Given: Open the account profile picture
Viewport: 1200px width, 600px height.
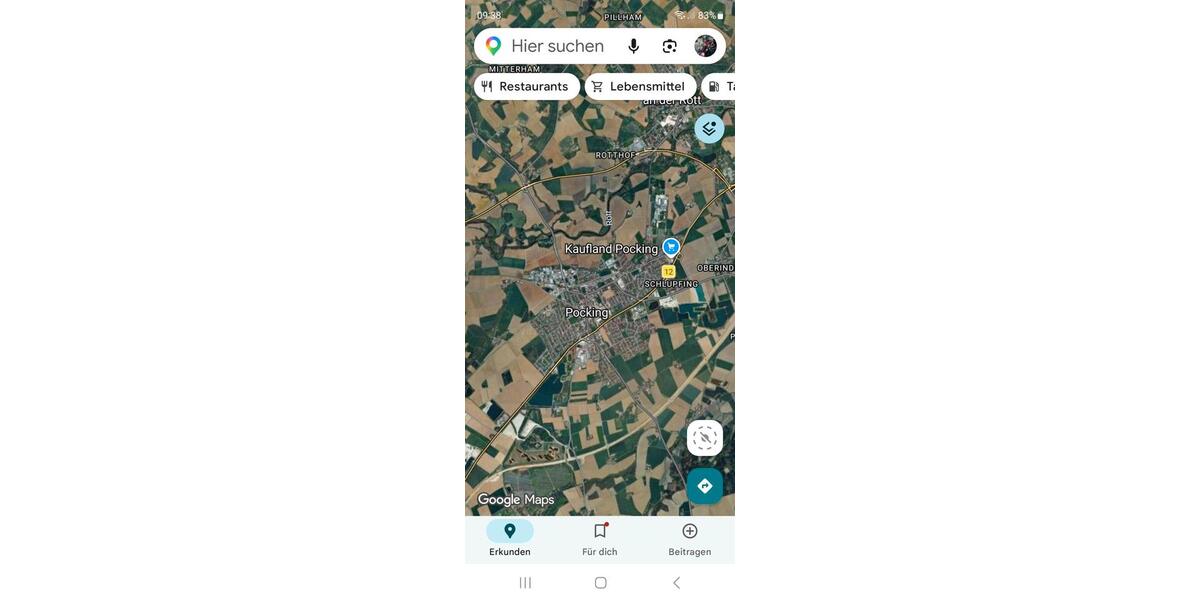Looking at the screenshot, I should 705,46.
